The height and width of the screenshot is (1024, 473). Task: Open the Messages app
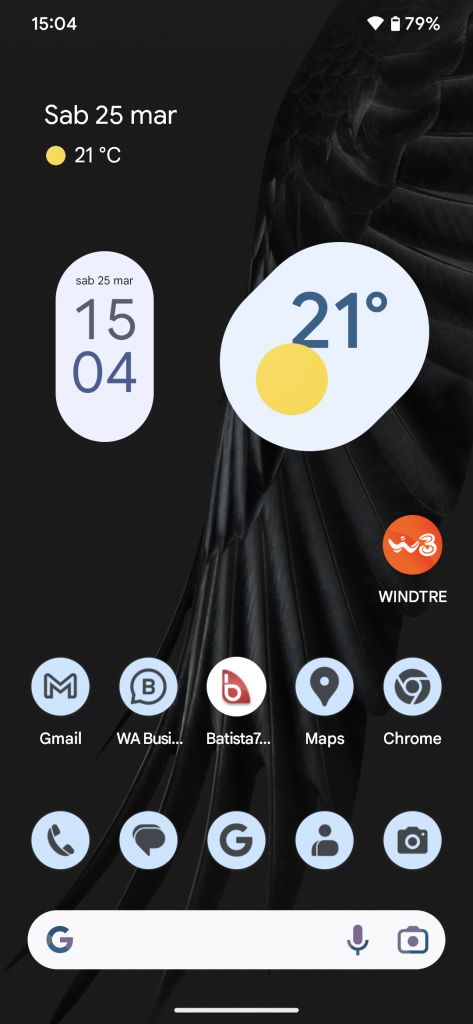[x=148, y=840]
